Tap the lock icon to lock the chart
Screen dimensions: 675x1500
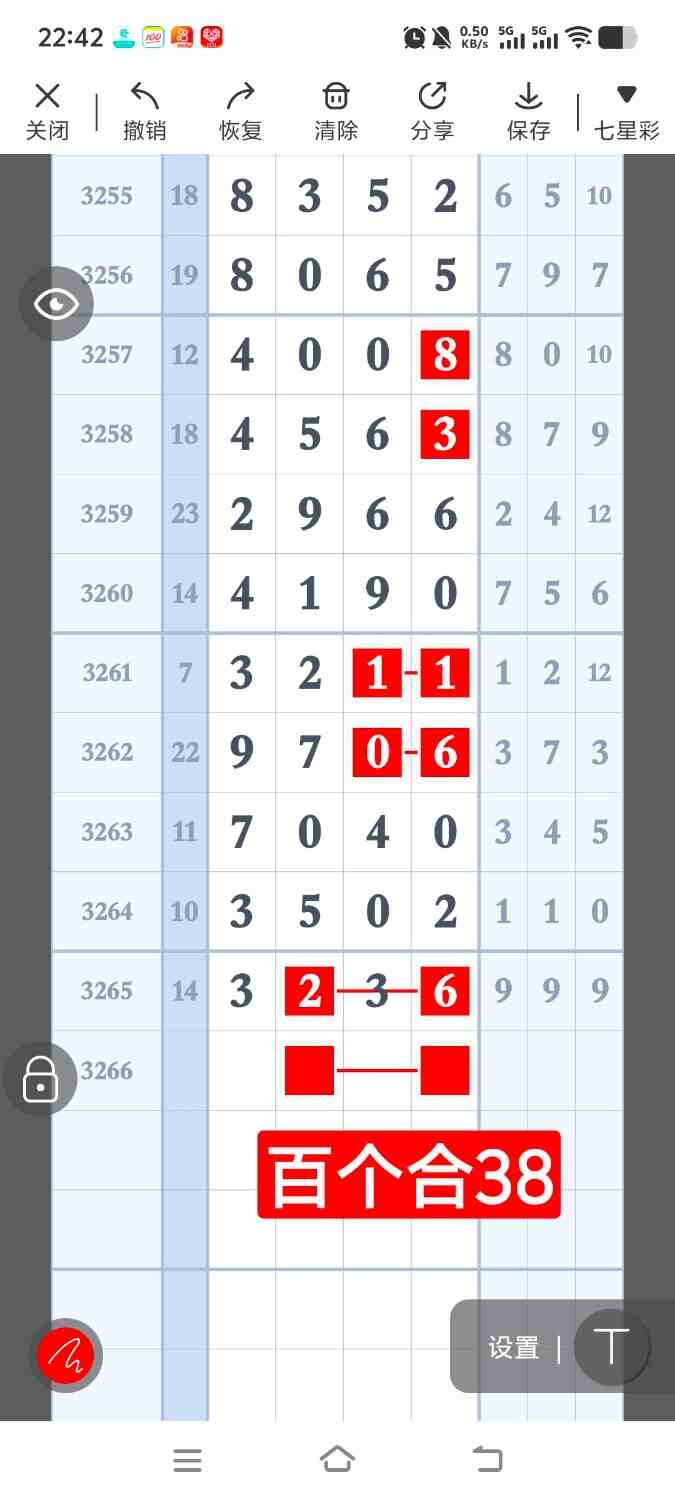coord(40,1079)
